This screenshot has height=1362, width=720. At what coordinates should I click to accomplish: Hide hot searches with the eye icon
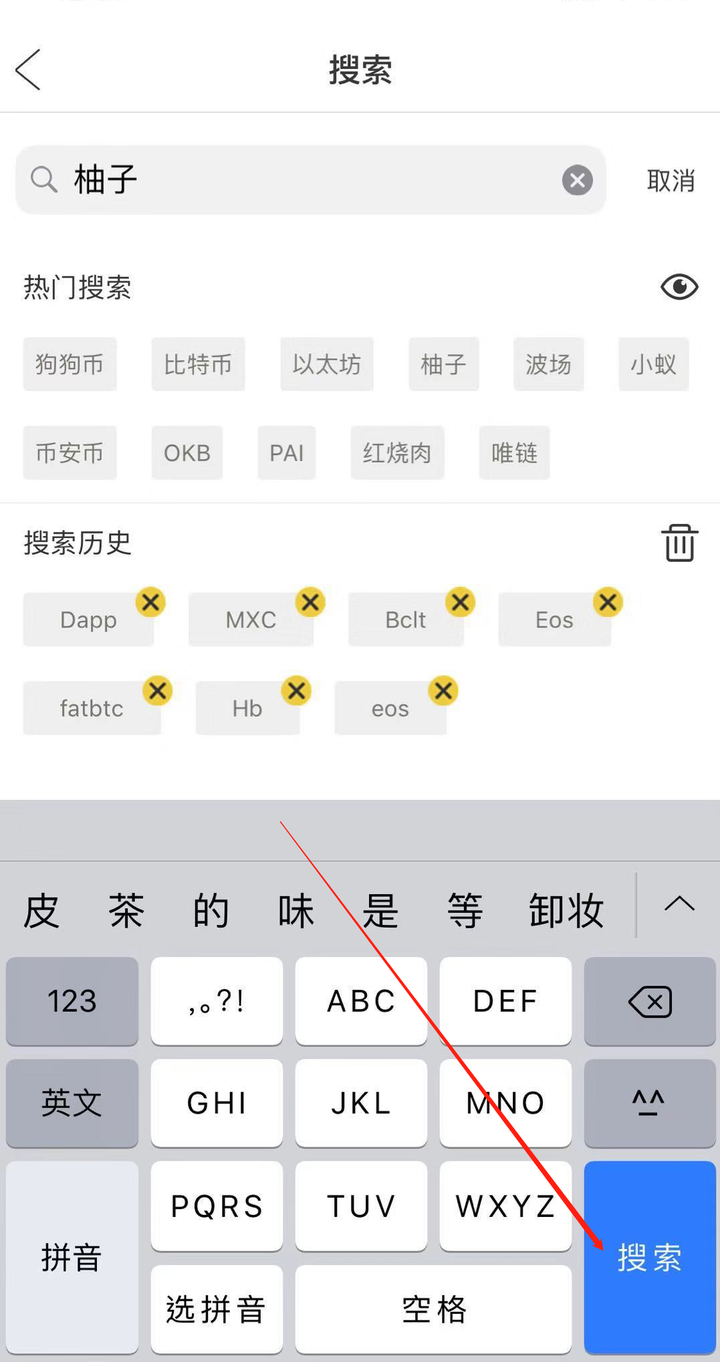pos(679,288)
